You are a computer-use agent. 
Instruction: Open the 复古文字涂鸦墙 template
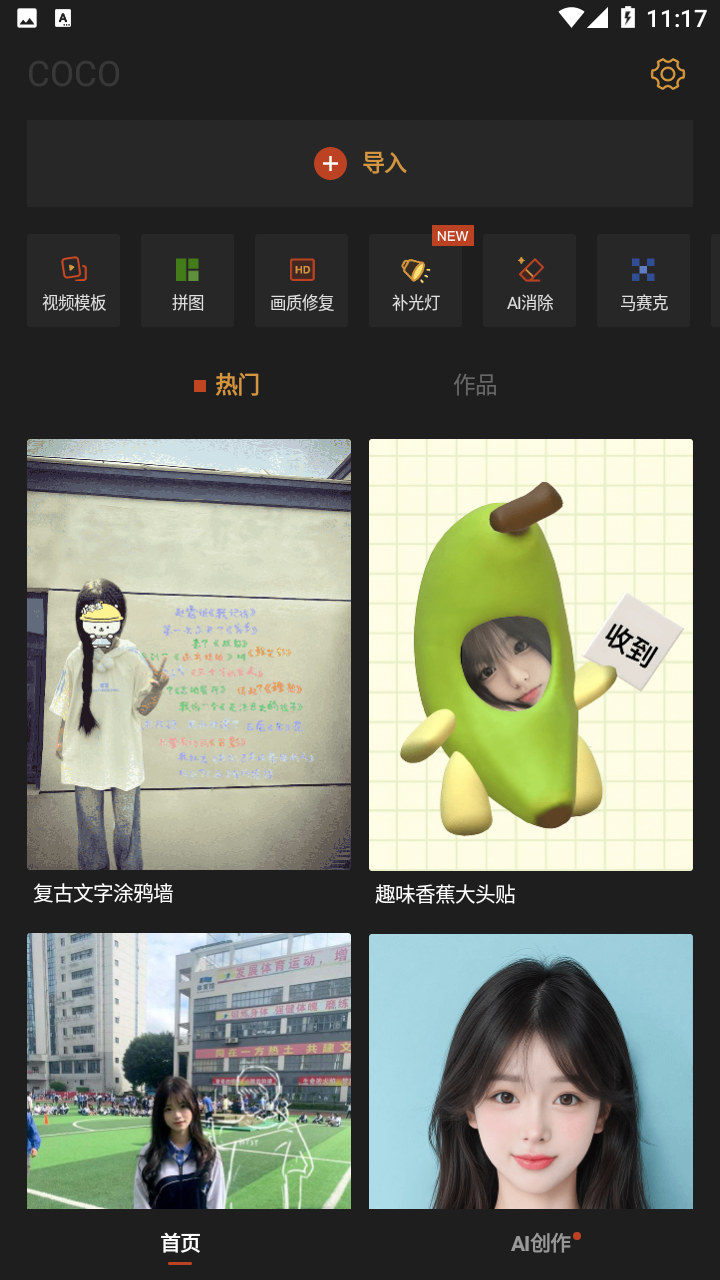coord(189,655)
